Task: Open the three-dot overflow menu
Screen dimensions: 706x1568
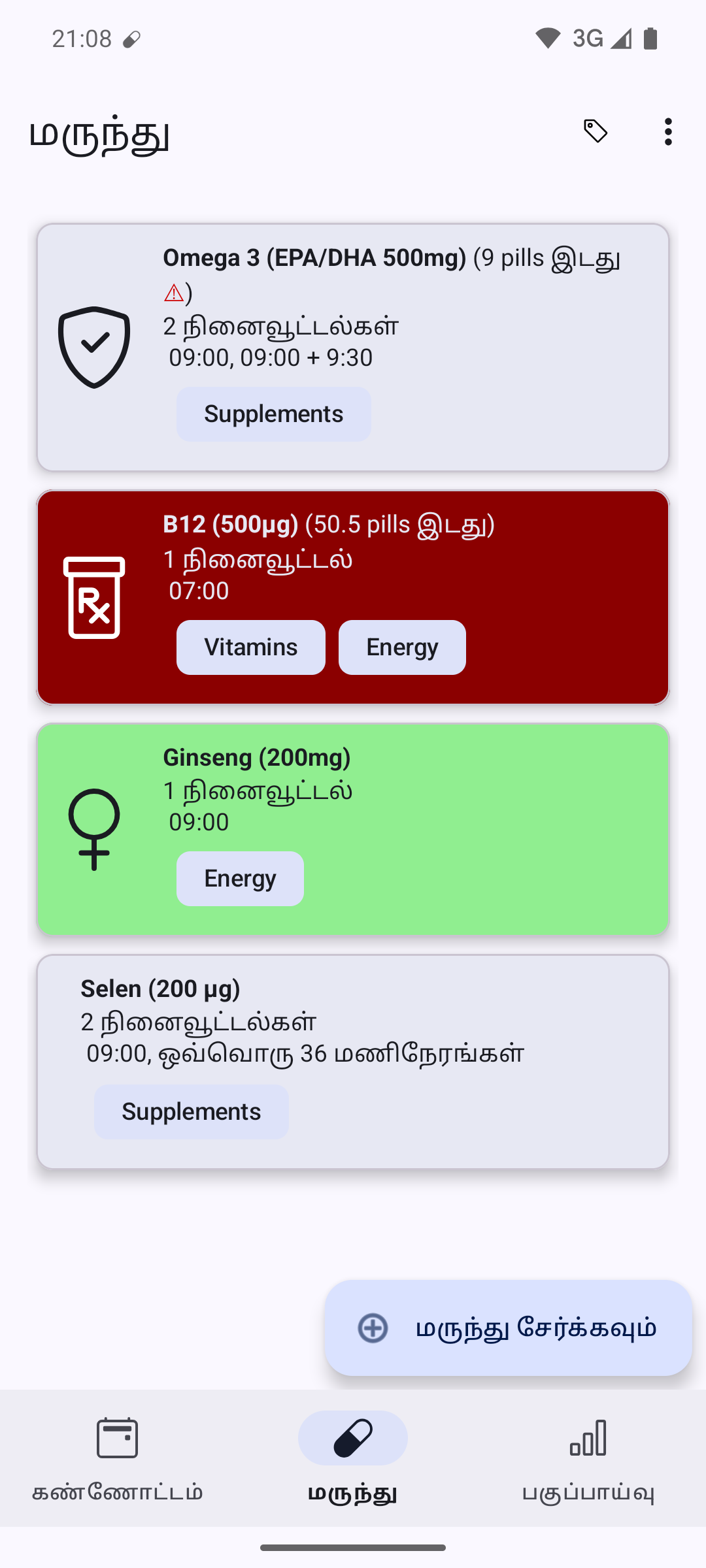Action: click(667, 131)
